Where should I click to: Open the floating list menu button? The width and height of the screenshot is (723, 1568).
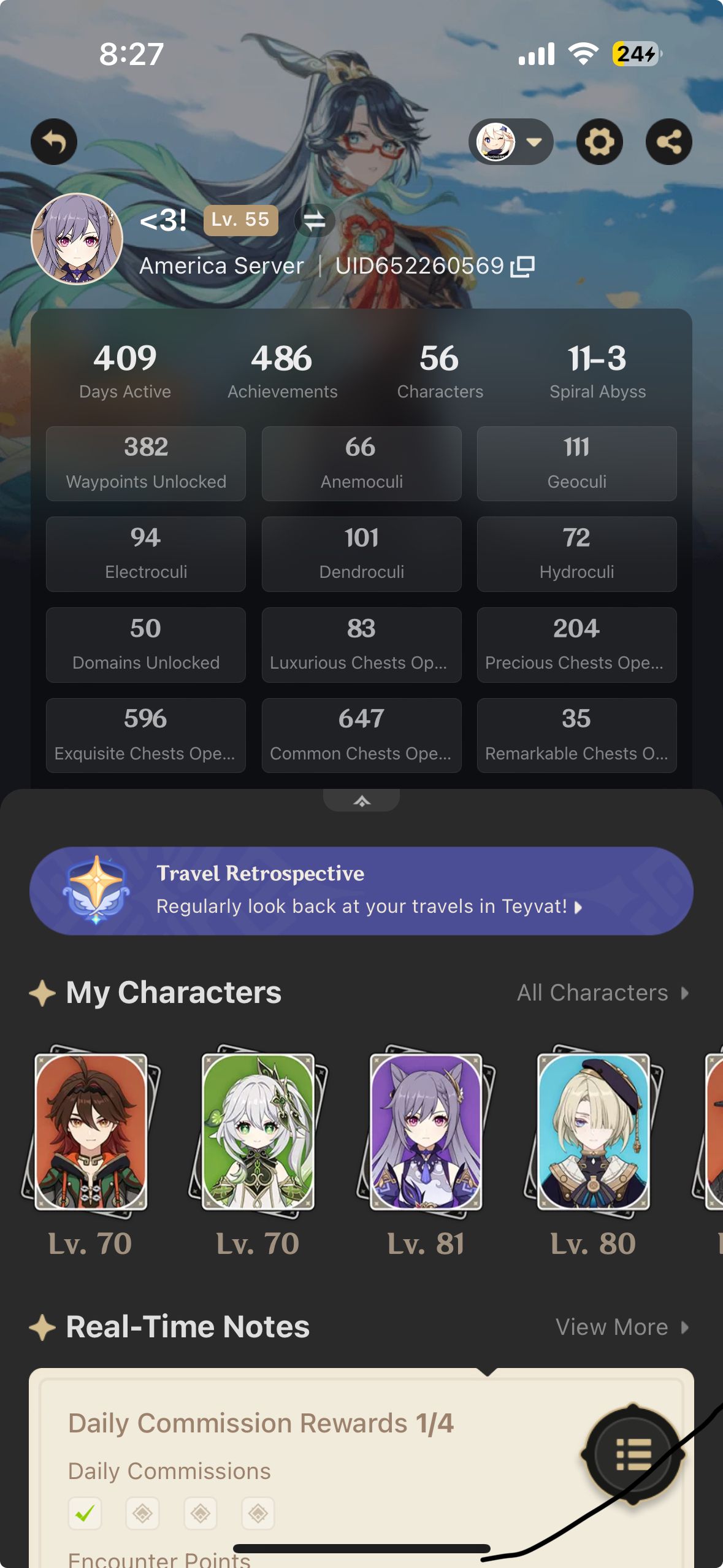pos(633,1454)
